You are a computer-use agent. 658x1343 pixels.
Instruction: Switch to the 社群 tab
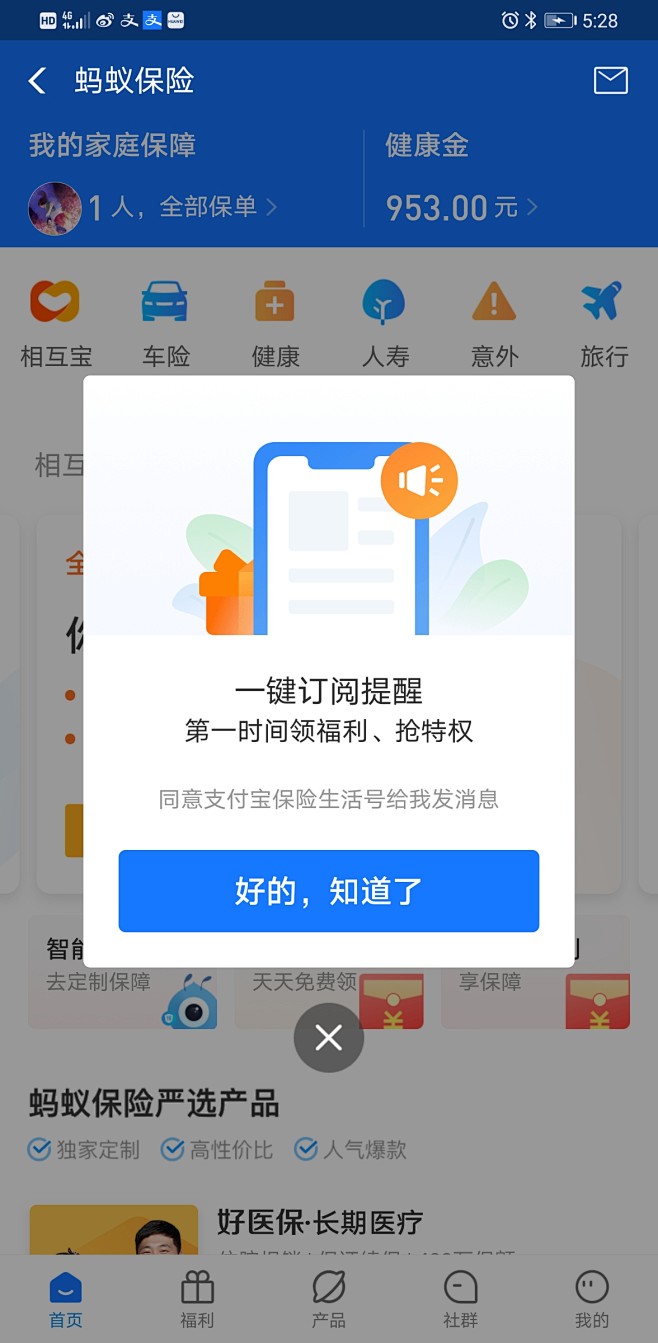460,1299
